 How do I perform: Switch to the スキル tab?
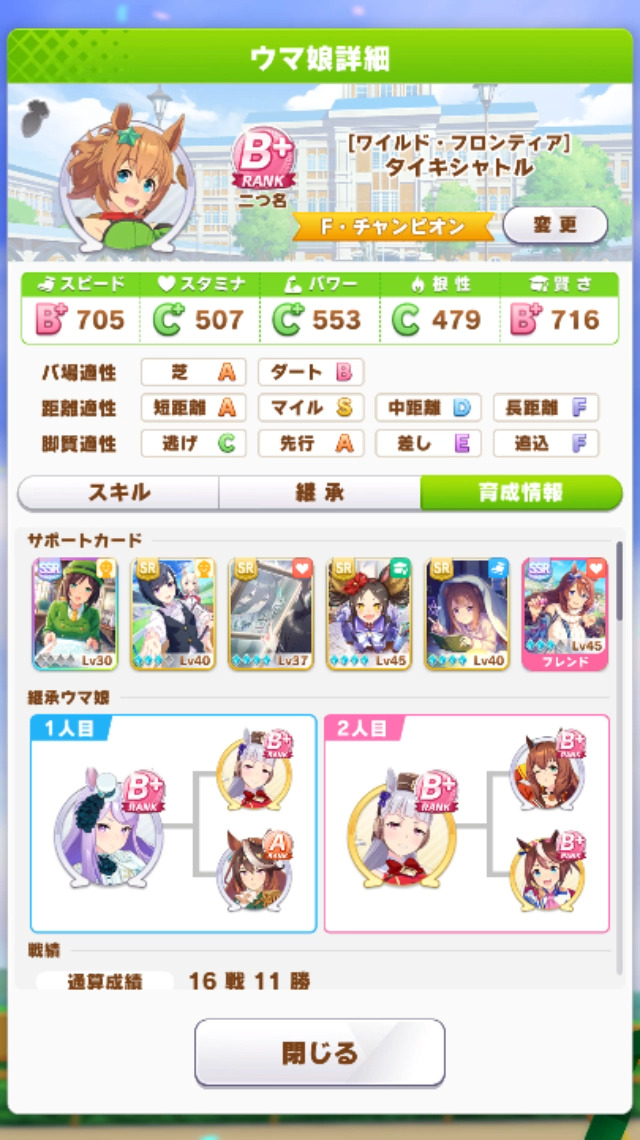click(x=119, y=493)
